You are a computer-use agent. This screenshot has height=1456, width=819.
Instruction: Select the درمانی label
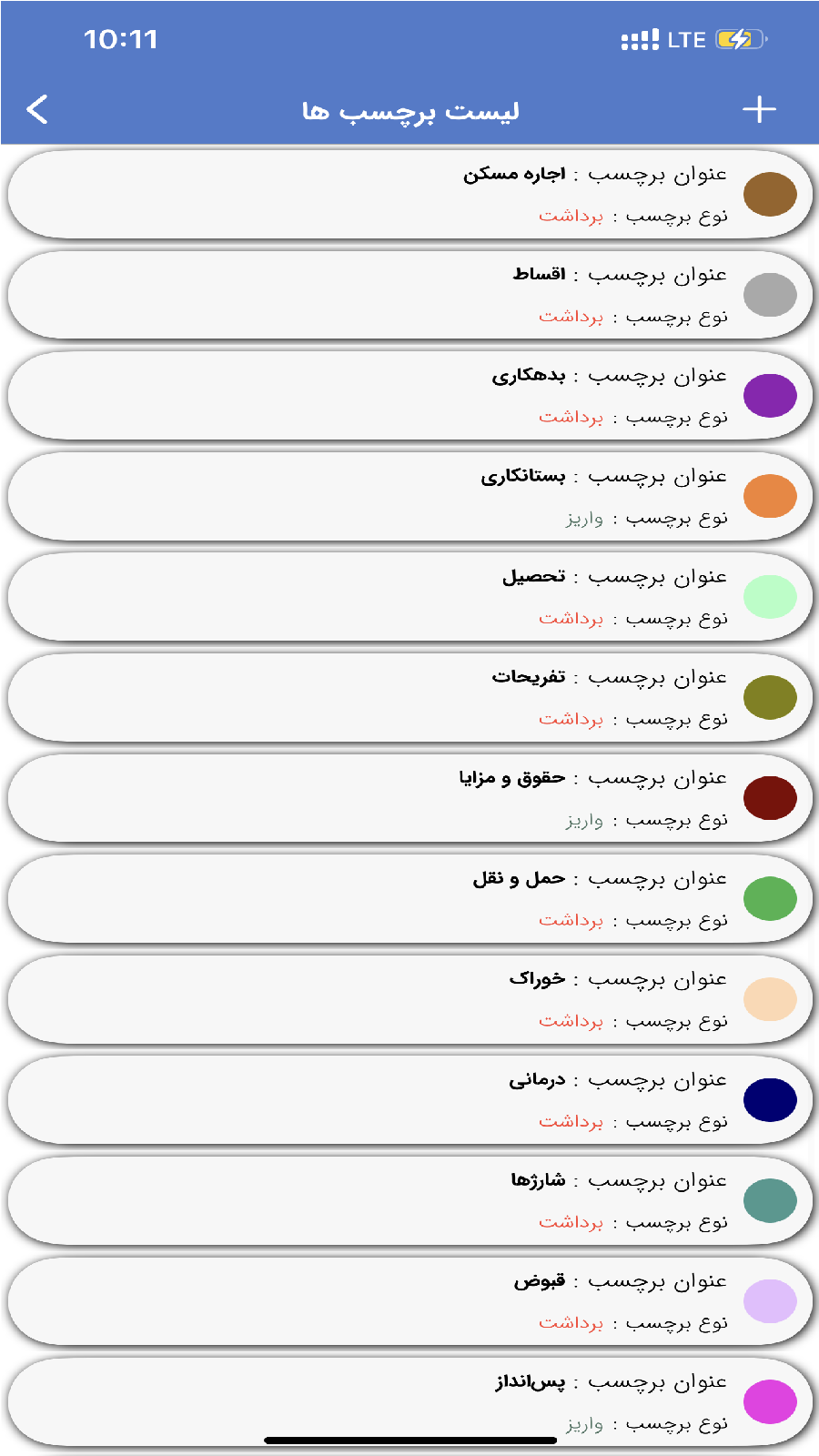tap(409, 1100)
